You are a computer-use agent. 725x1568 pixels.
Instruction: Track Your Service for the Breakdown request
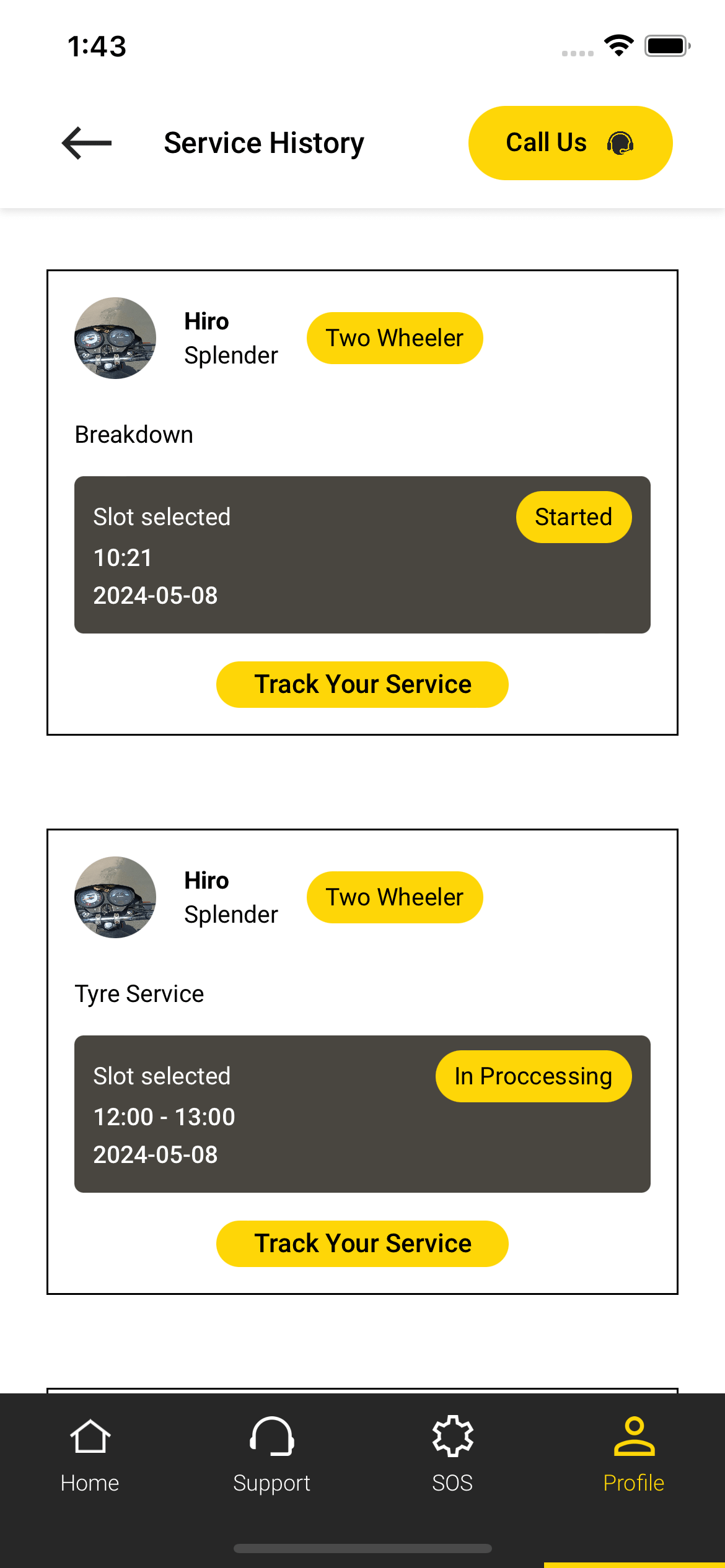click(x=362, y=684)
